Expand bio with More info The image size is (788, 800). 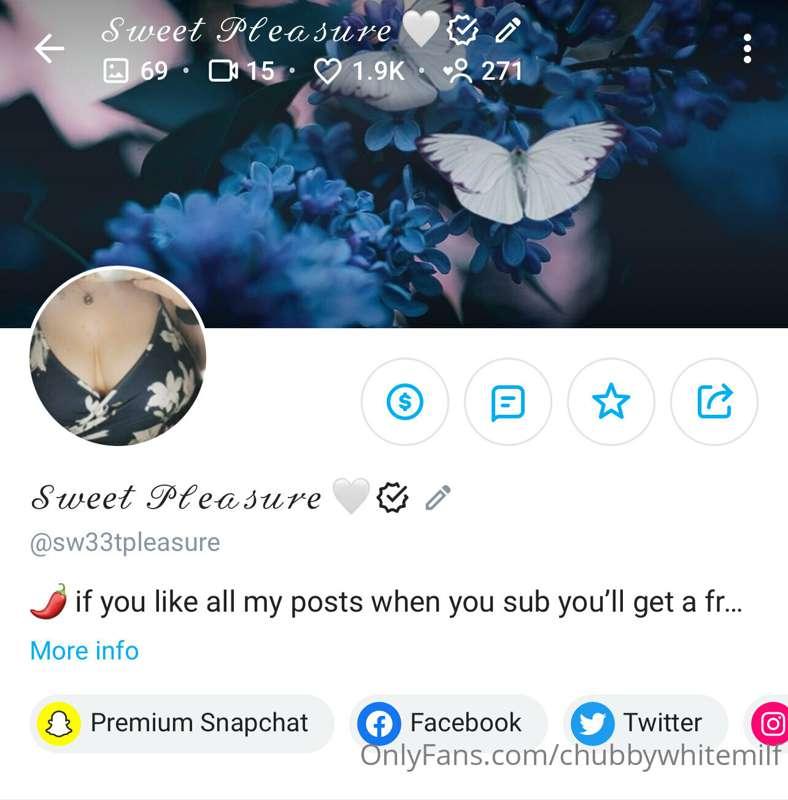[x=84, y=651]
